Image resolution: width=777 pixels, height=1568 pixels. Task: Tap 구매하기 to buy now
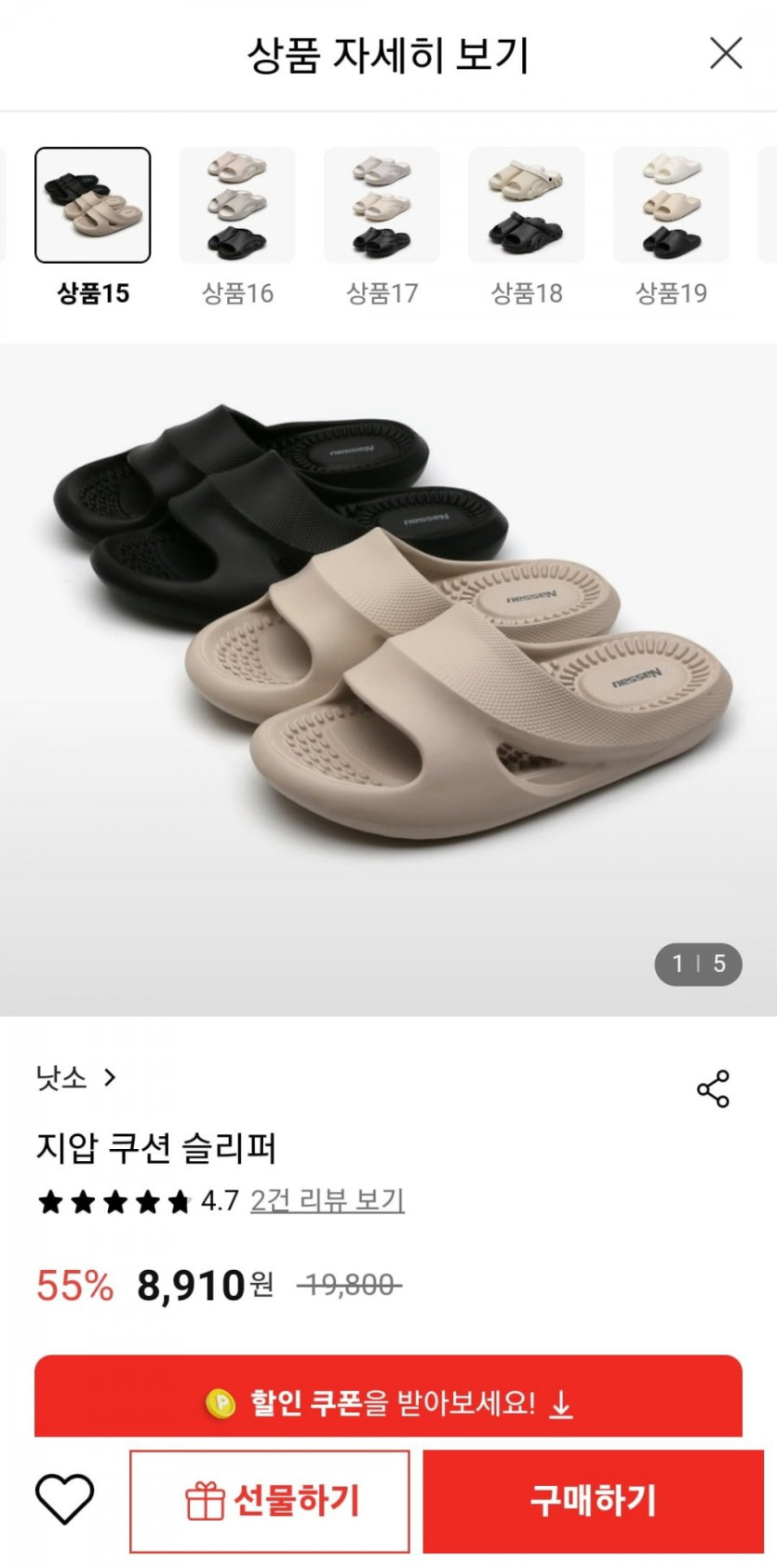pos(593,1501)
